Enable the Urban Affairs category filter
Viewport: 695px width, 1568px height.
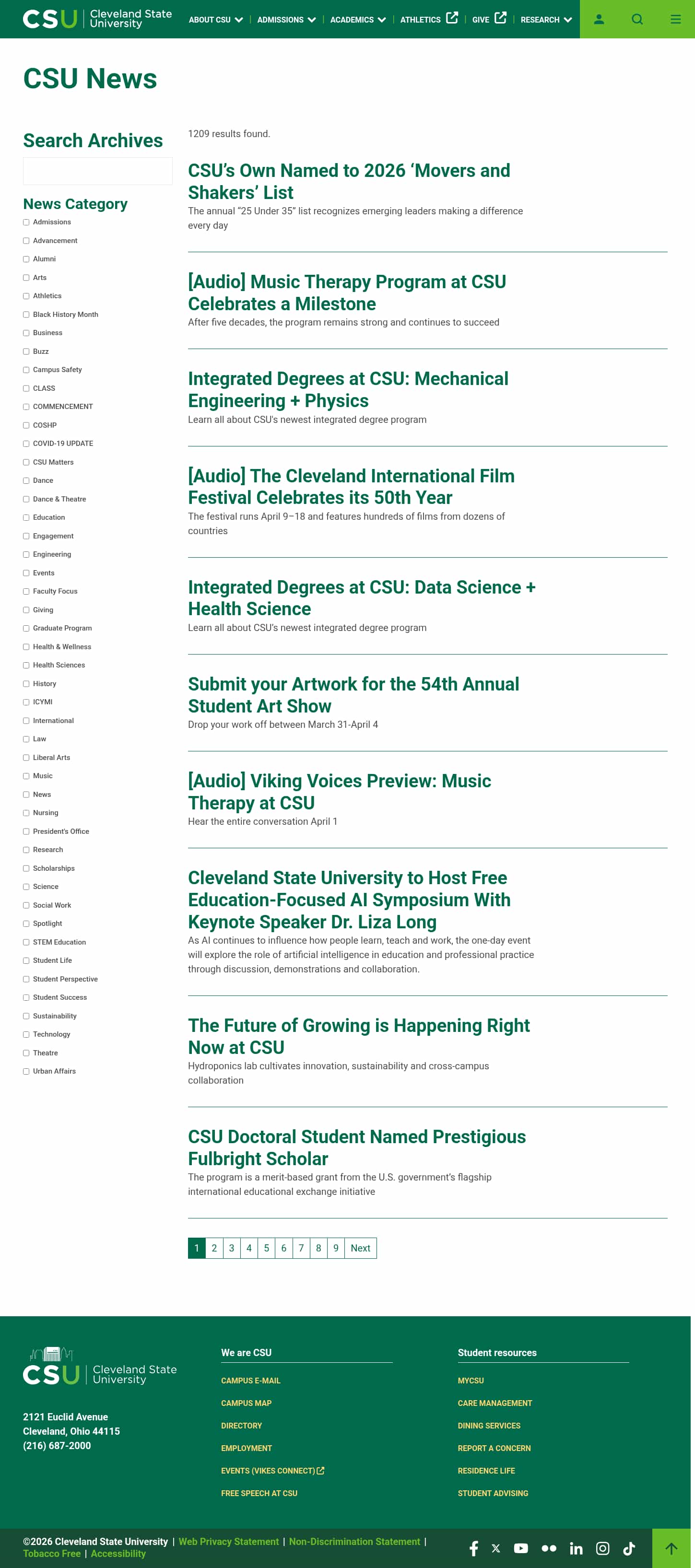coord(26,1071)
